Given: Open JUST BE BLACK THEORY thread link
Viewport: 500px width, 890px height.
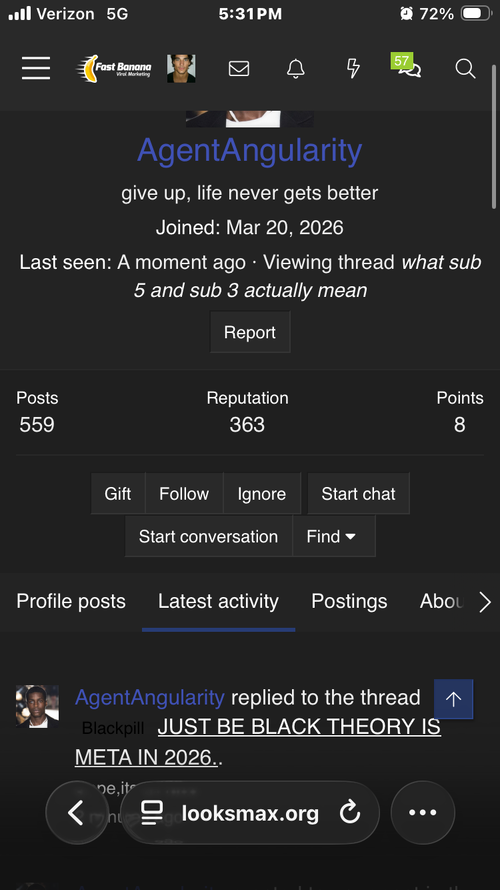Looking at the screenshot, I should 258,742.
